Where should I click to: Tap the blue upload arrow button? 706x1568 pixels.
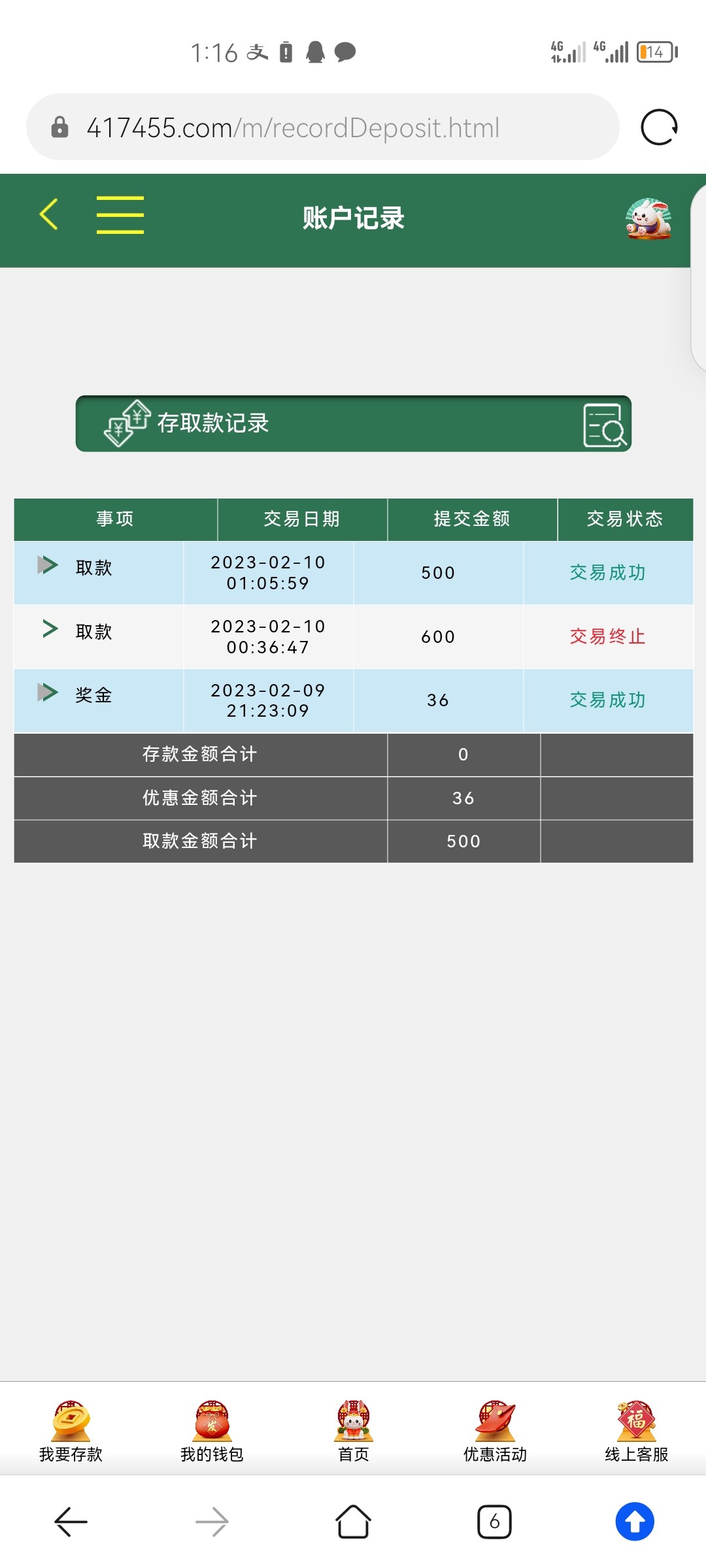(x=635, y=1522)
